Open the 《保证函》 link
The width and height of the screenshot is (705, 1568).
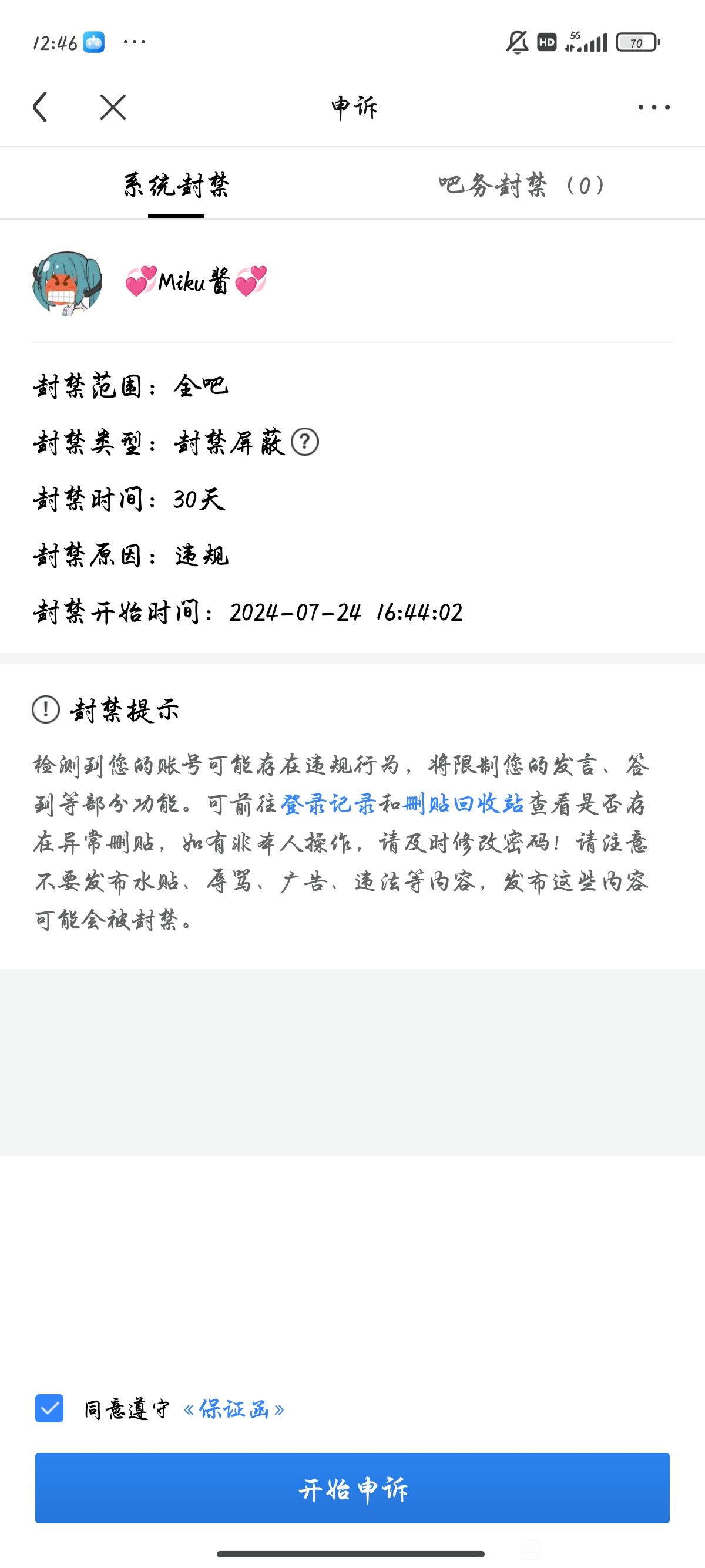click(x=234, y=1409)
